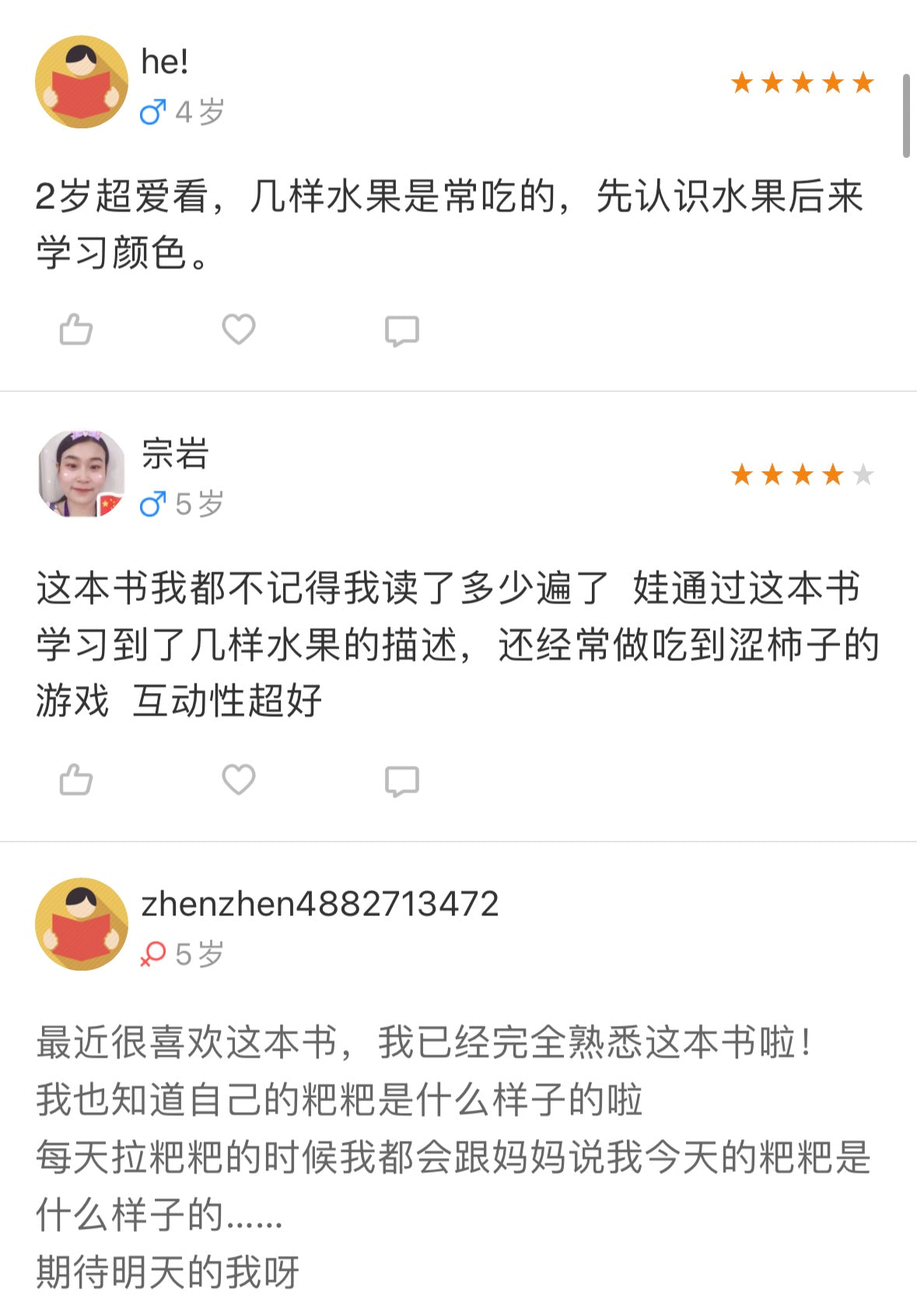Give a thumbs up to 宗岩's review
Viewport: 917px width, 1316px height.
point(76,780)
